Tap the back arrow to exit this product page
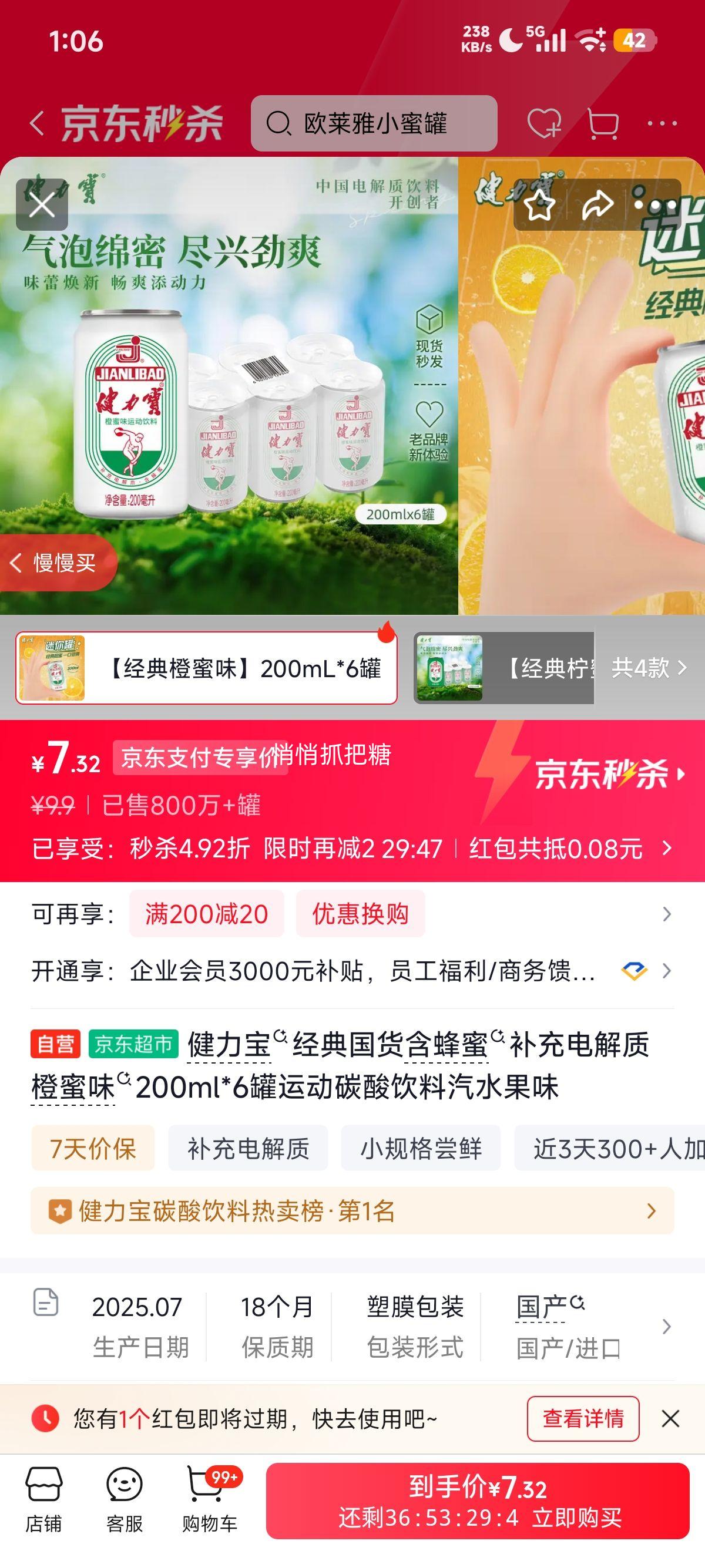The height and width of the screenshot is (1568, 705). pyautogui.click(x=38, y=122)
